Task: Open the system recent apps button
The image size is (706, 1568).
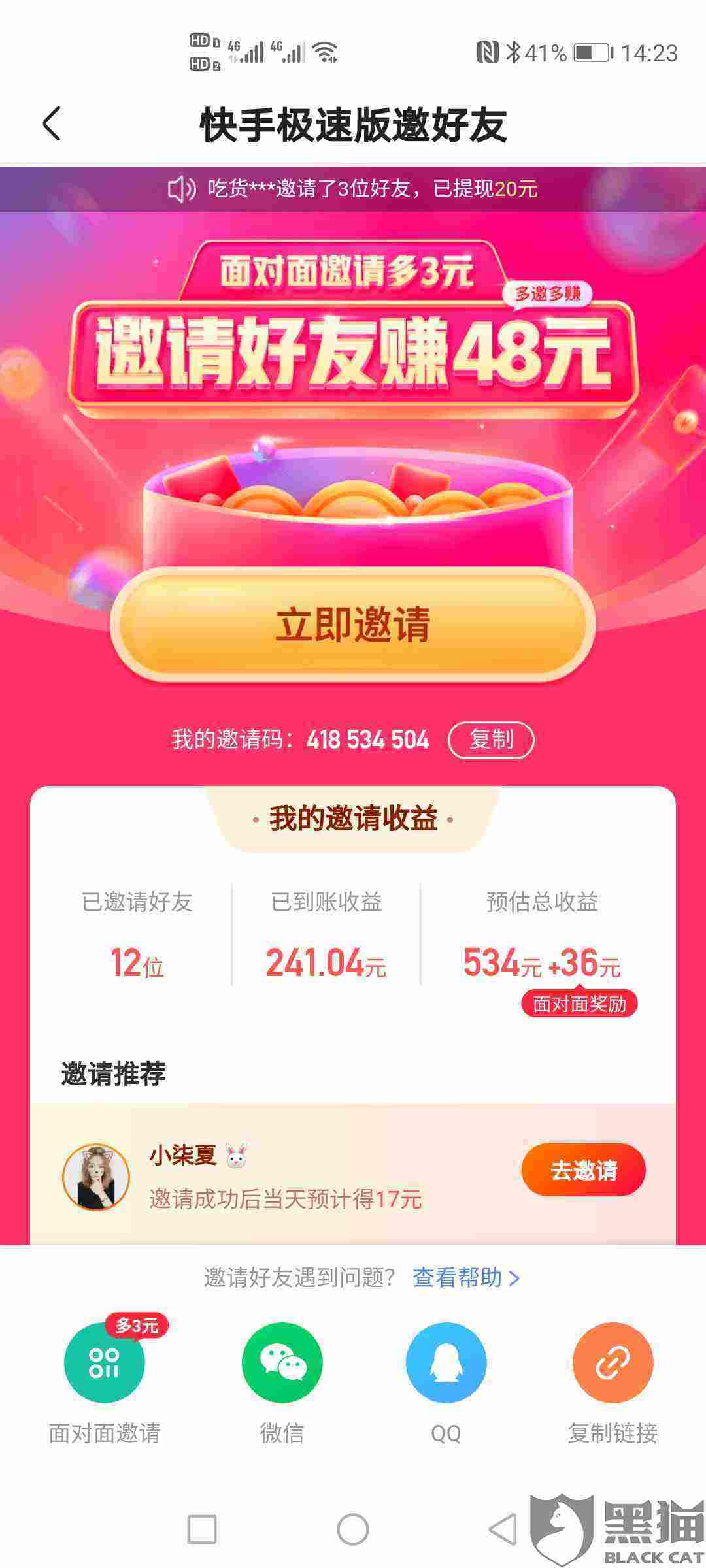Action: click(201, 1529)
